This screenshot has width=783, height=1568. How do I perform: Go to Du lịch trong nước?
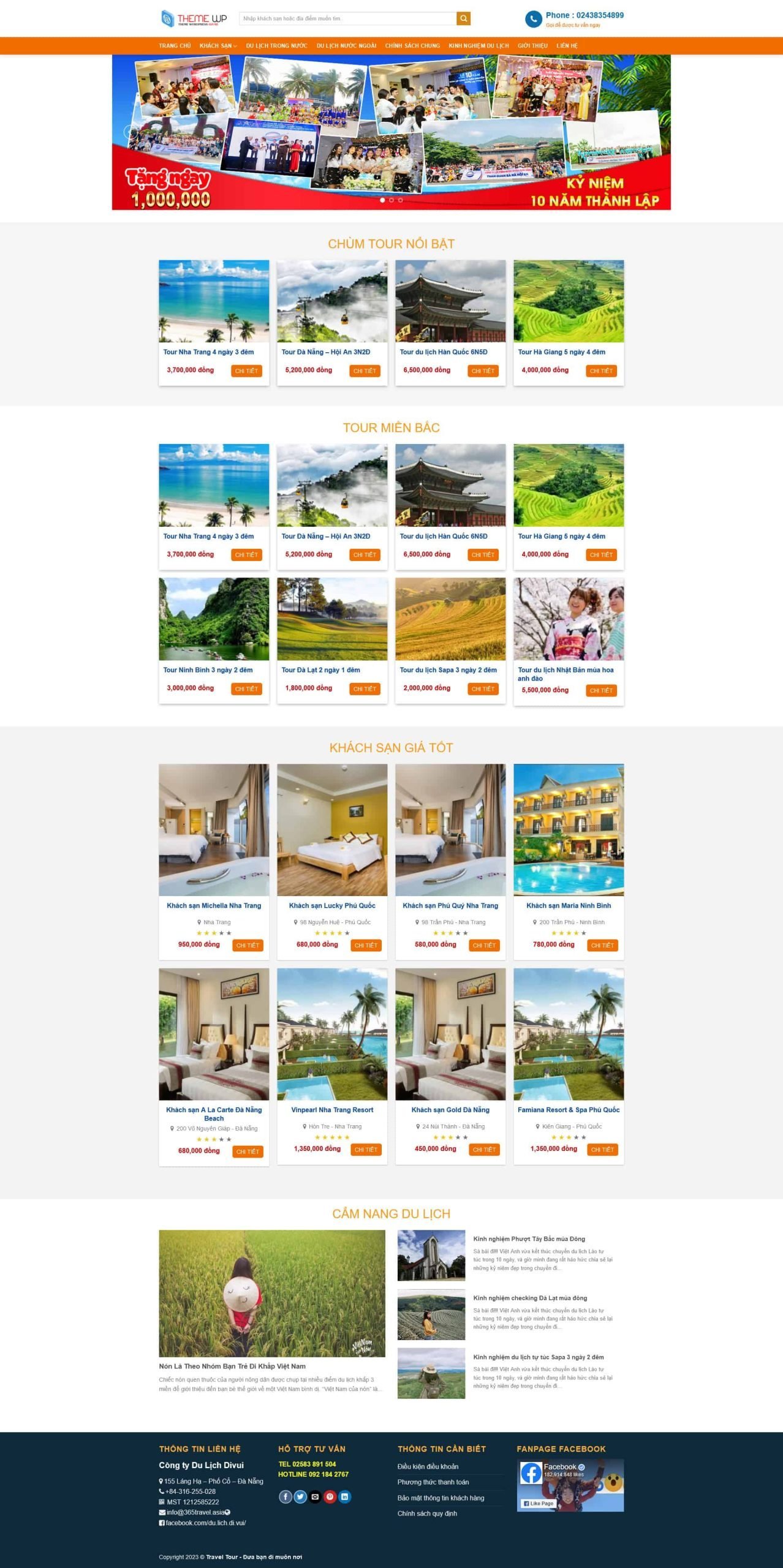tap(276, 46)
